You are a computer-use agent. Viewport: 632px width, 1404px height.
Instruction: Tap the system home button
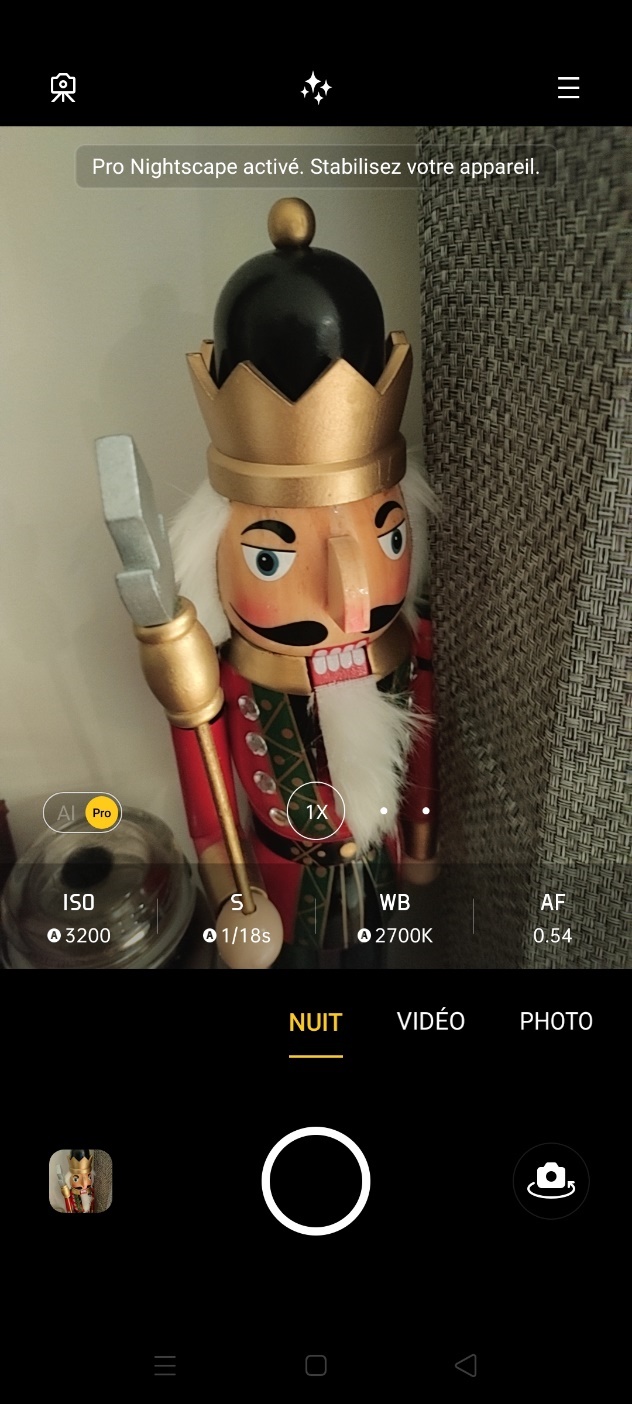[316, 1365]
